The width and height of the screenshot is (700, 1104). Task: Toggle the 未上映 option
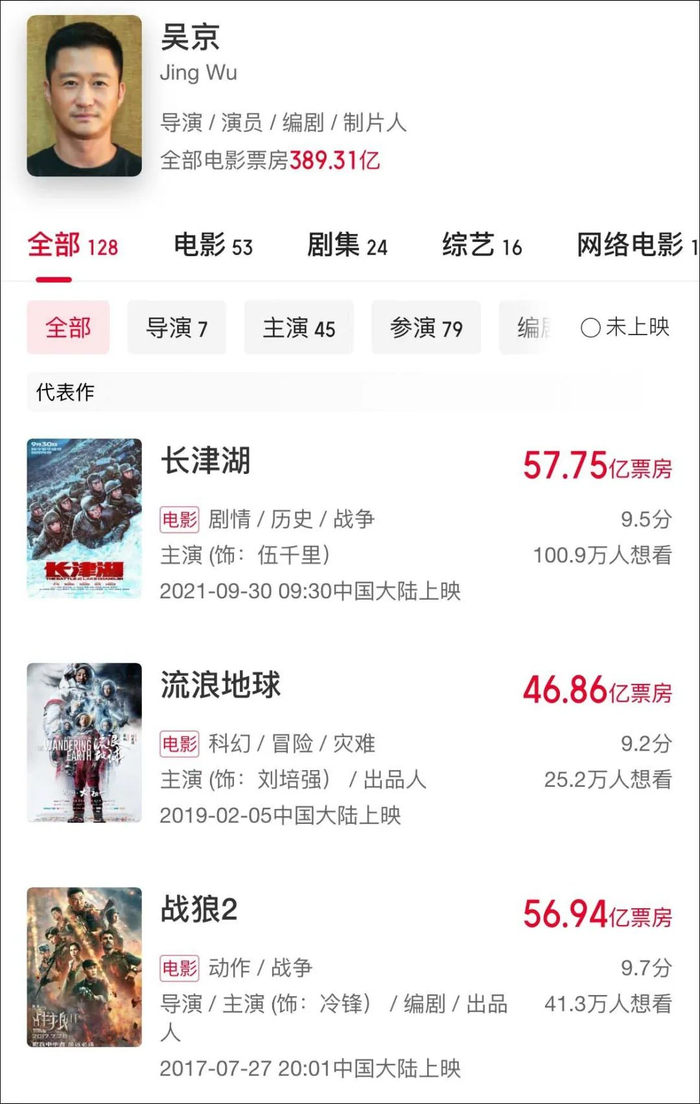[625, 327]
